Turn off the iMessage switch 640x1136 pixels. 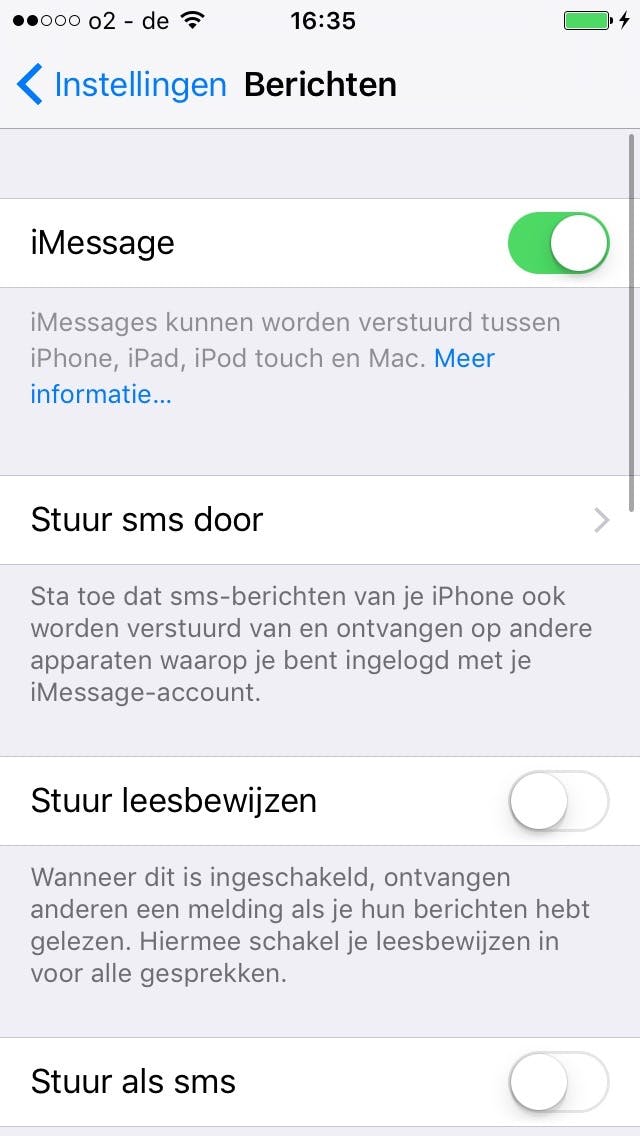[558, 243]
